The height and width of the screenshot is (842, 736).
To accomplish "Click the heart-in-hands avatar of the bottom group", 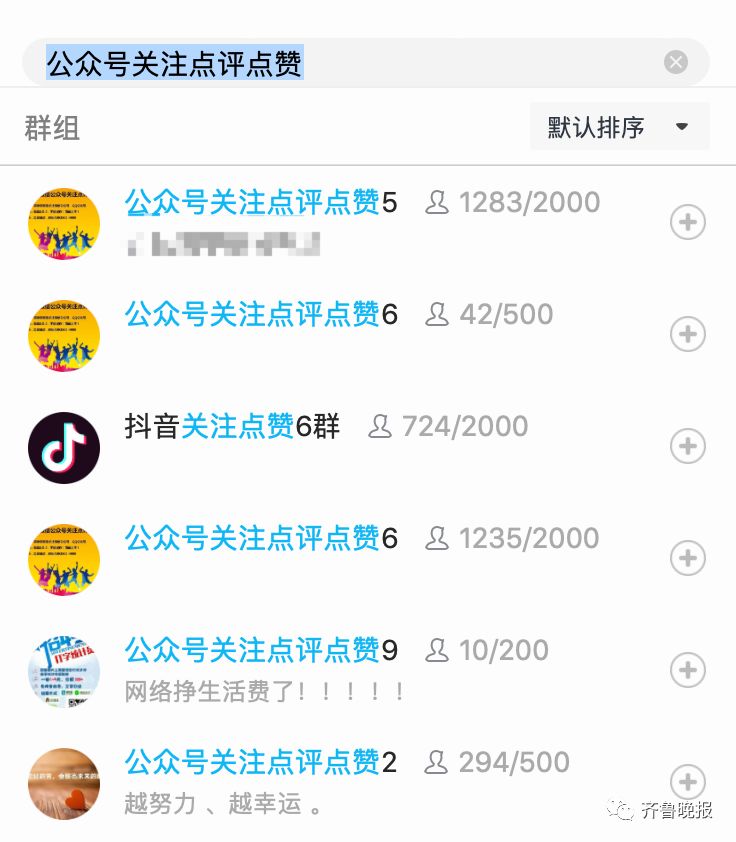I will pyautogui.click(x=64, y=784).
